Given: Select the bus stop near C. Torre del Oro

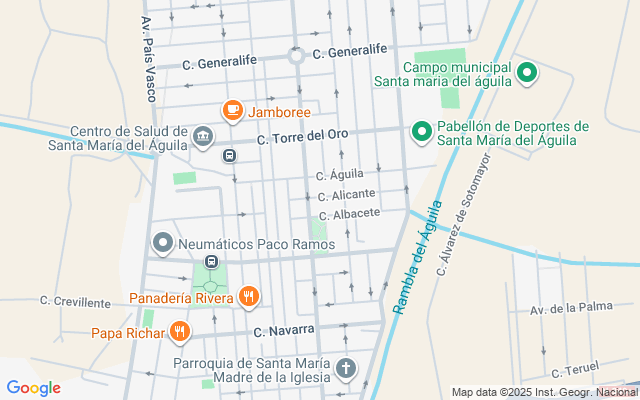Looking at the screenshot, I should click(230, 155).
